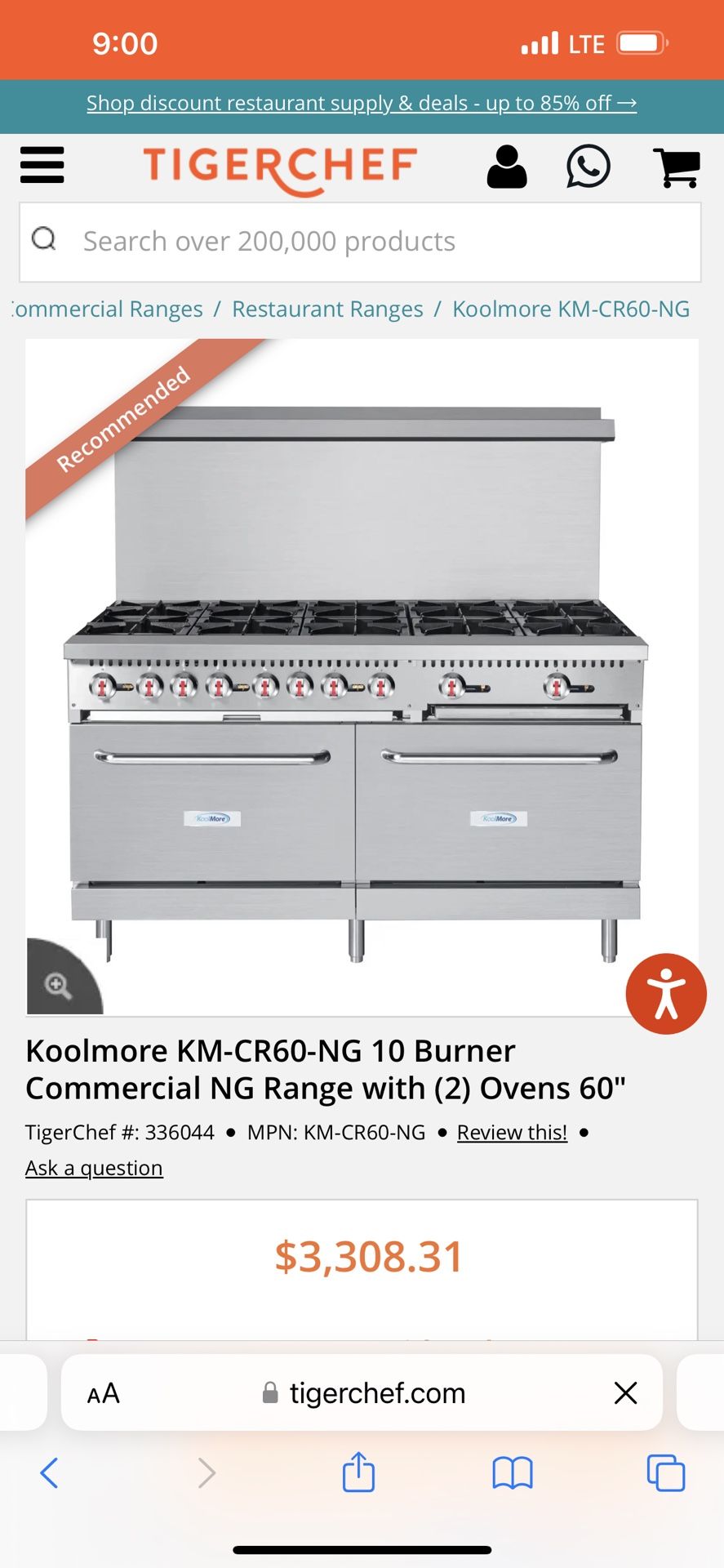Image resolution: width=724 pixels, height=1568 pixels.
Task: Click the Review this! link
Action: [x=511, y=1133]
